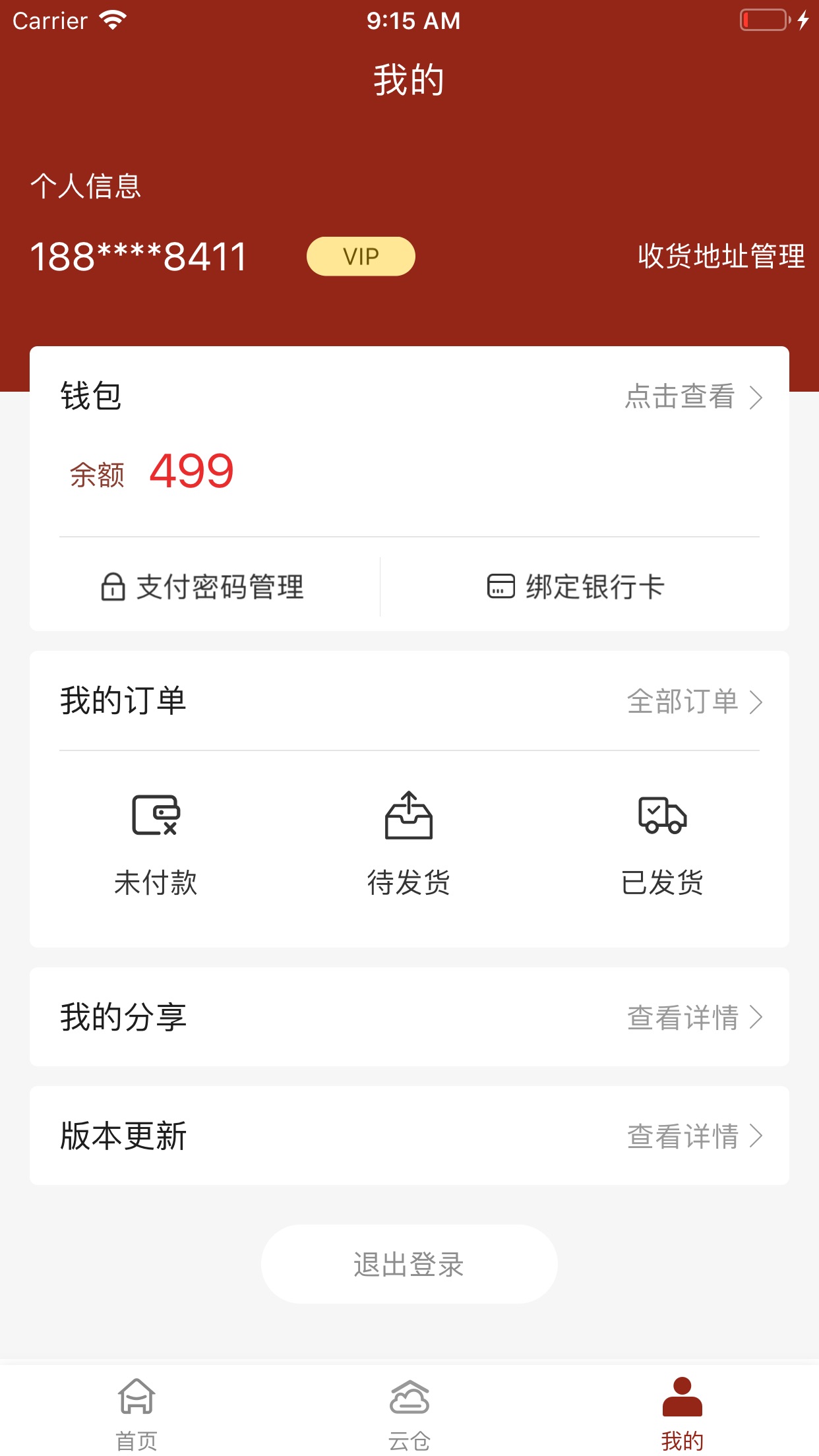The image size is (819, 1456).
Task: Select the 我的 tab
Action: click(682, 1412)
